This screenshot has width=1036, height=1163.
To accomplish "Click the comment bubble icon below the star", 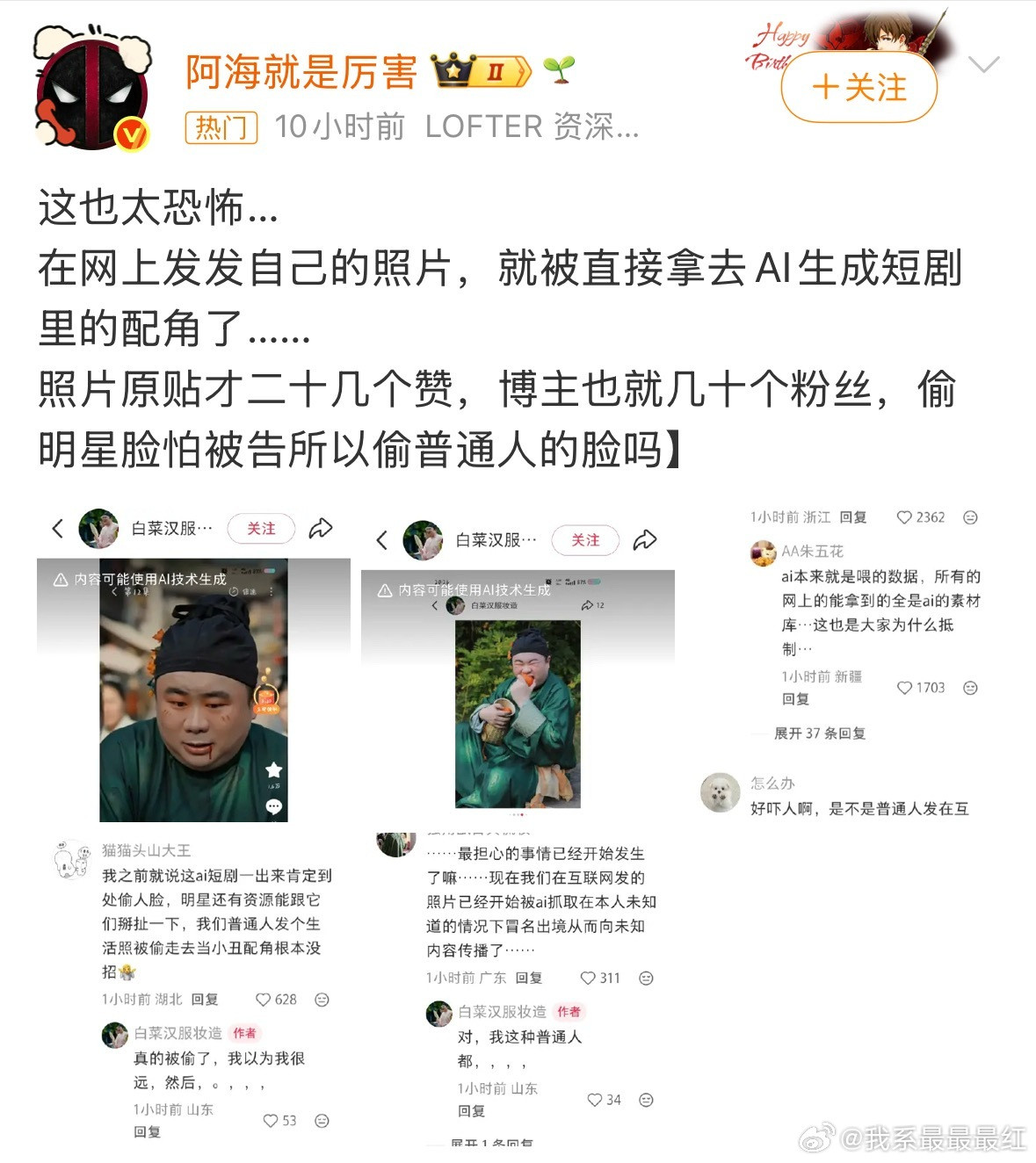I will click(x=274, y=806).
